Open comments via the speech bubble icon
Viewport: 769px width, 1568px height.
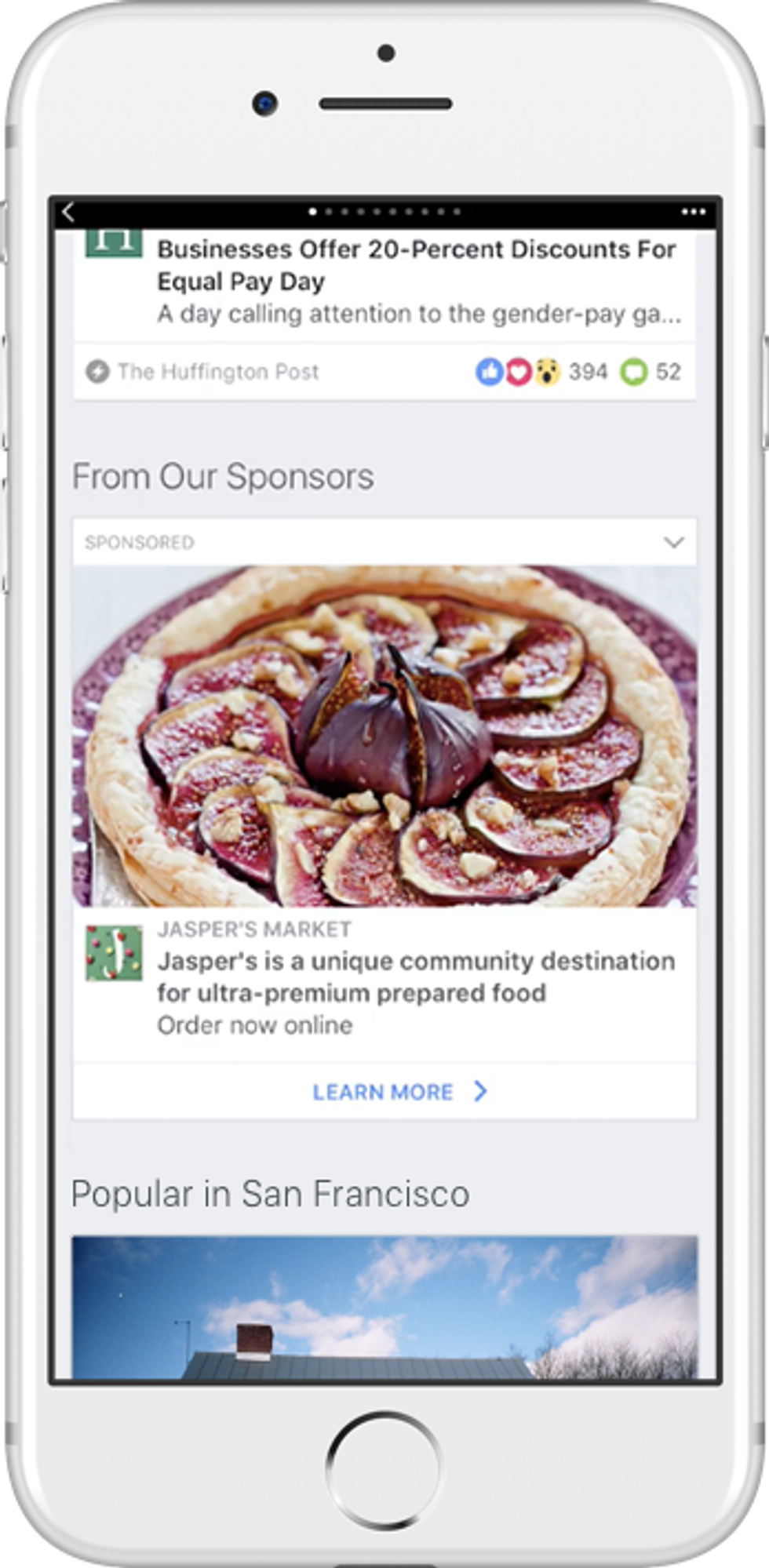(635, 372)
